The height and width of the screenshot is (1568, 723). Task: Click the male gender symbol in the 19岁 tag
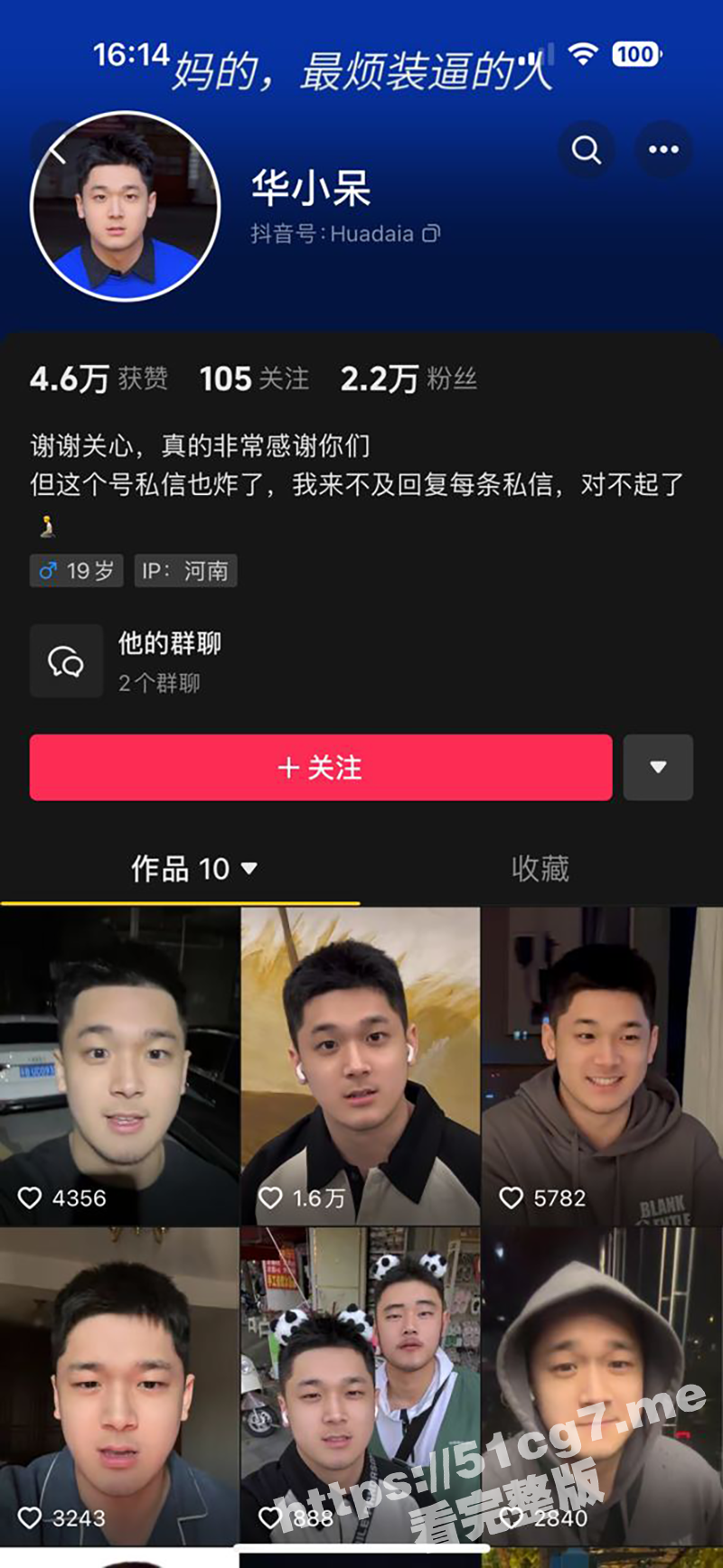[x=49, y=570]
